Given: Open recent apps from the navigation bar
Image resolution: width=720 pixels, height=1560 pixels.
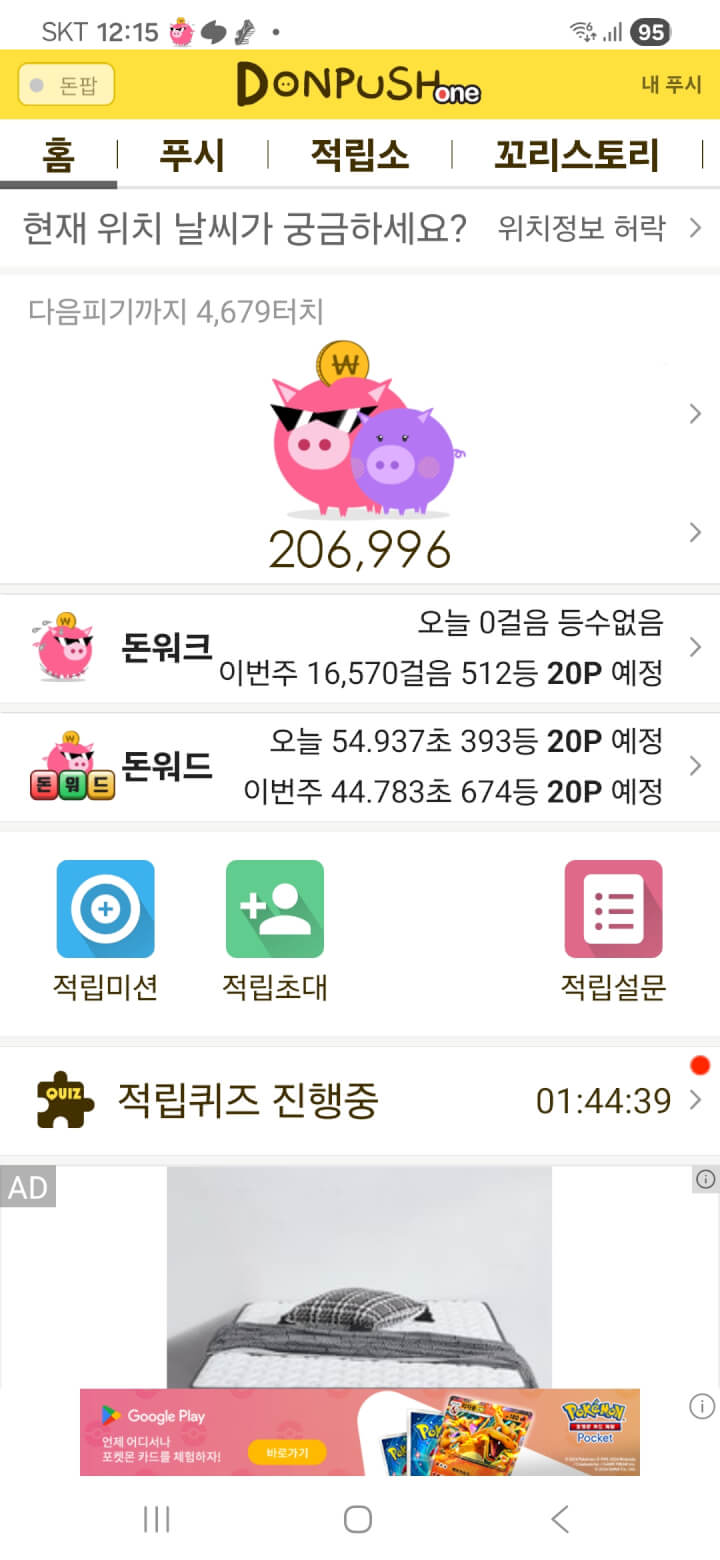Looking at the screenshot, I should coord(157,1520).
